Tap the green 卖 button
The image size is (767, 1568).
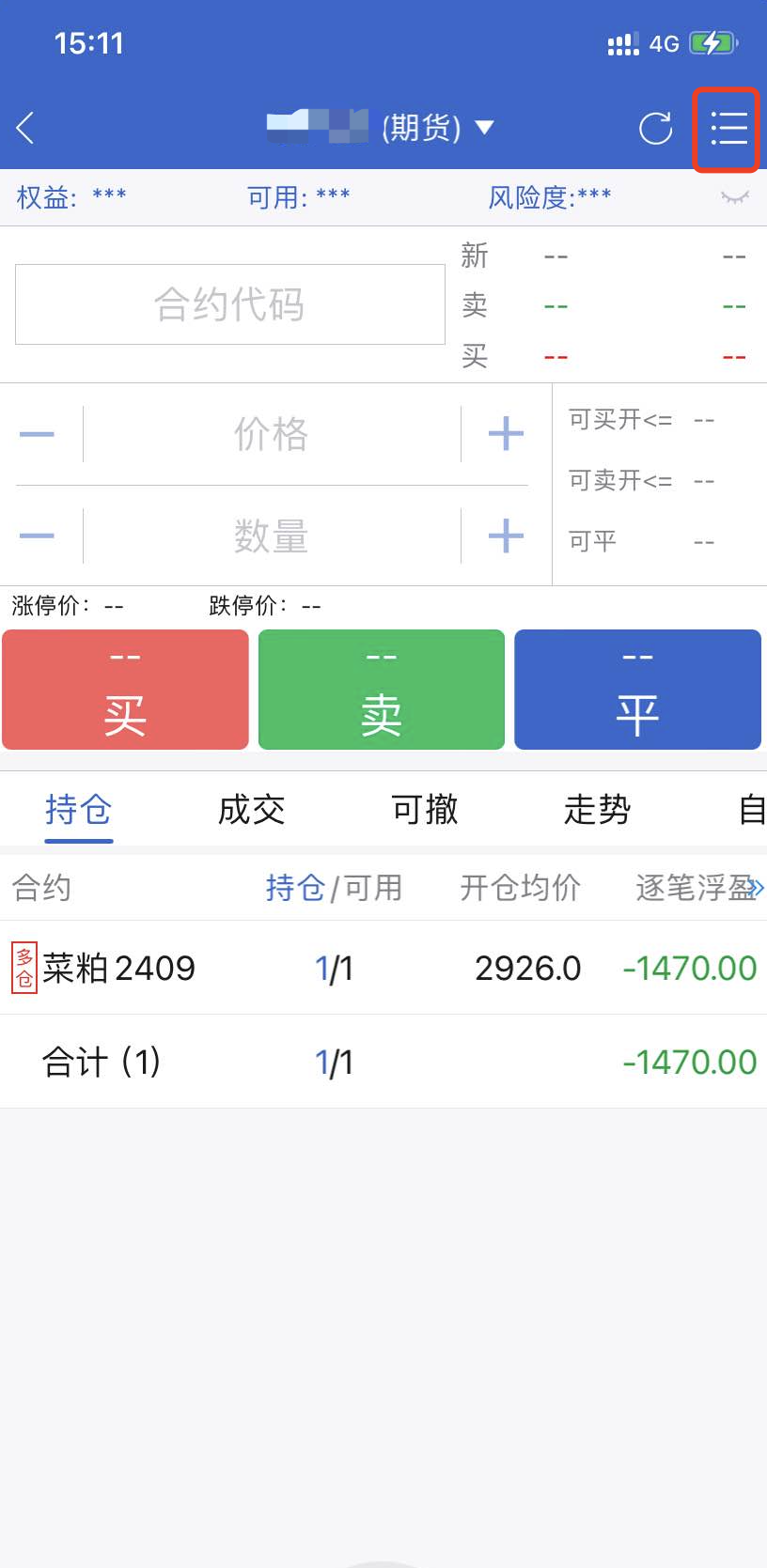pyautogui.click(x=382, y=690)
